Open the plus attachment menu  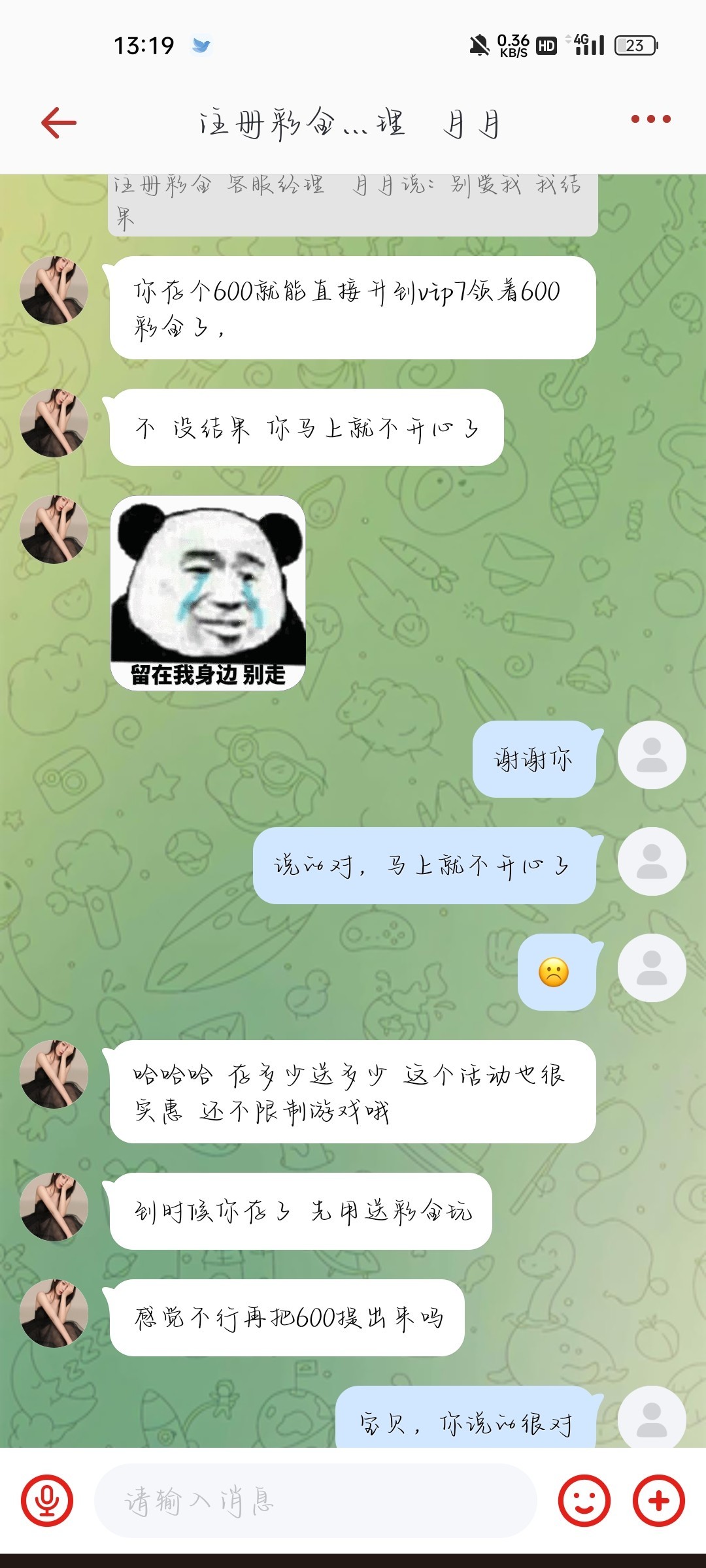point(658,1501)
